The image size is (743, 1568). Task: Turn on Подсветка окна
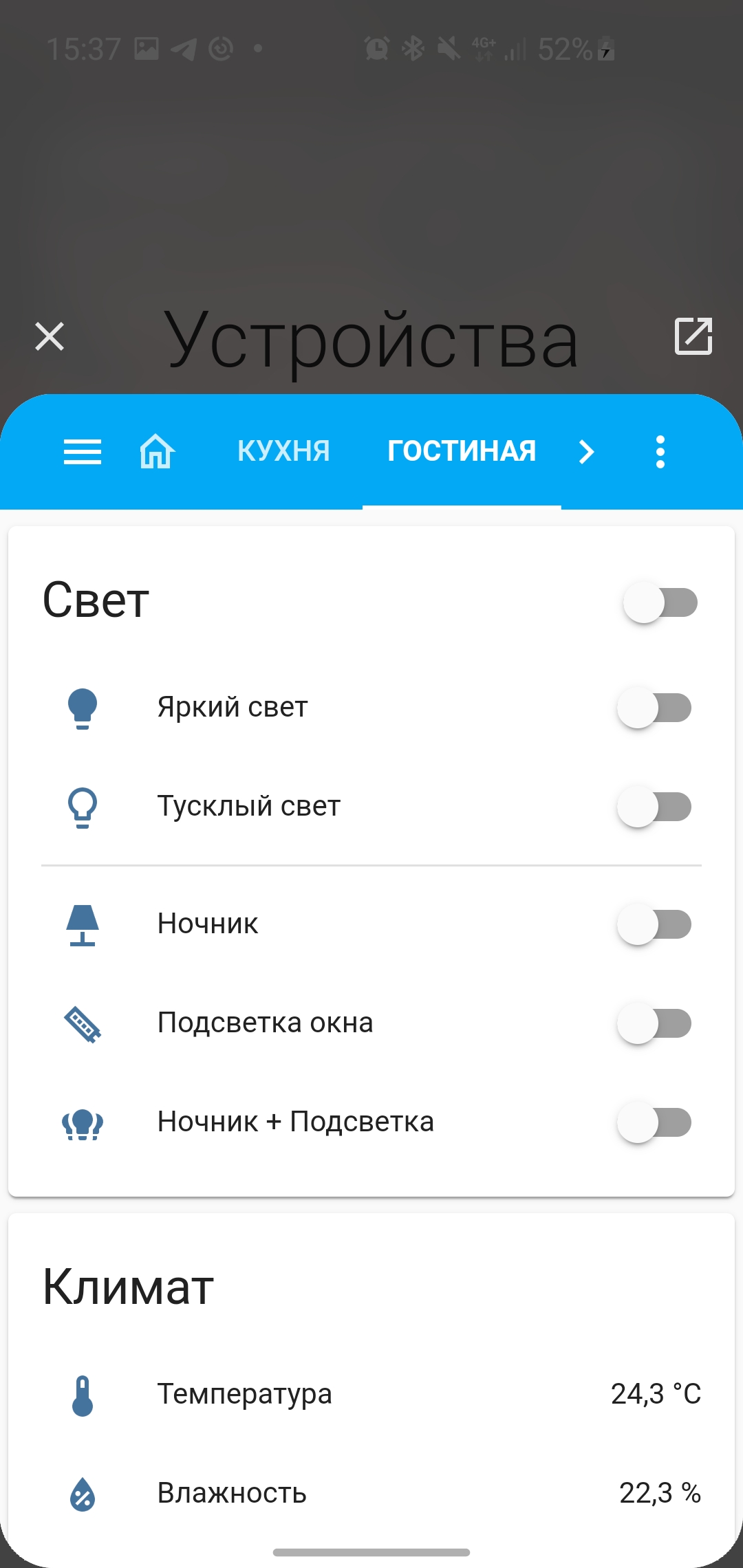click(654, 1023)
